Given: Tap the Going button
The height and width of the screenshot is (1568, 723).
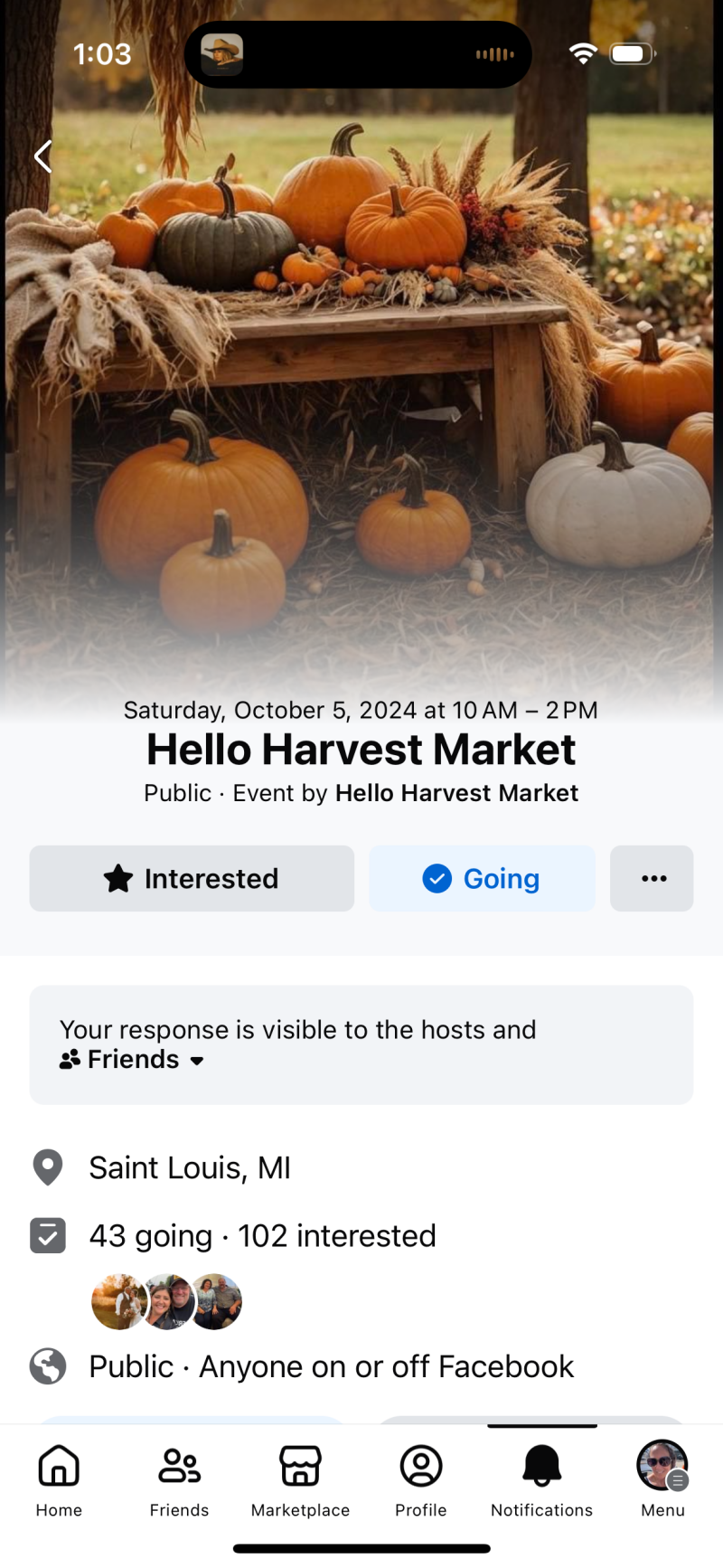Looking at the screenshot, I should [482, 878].
